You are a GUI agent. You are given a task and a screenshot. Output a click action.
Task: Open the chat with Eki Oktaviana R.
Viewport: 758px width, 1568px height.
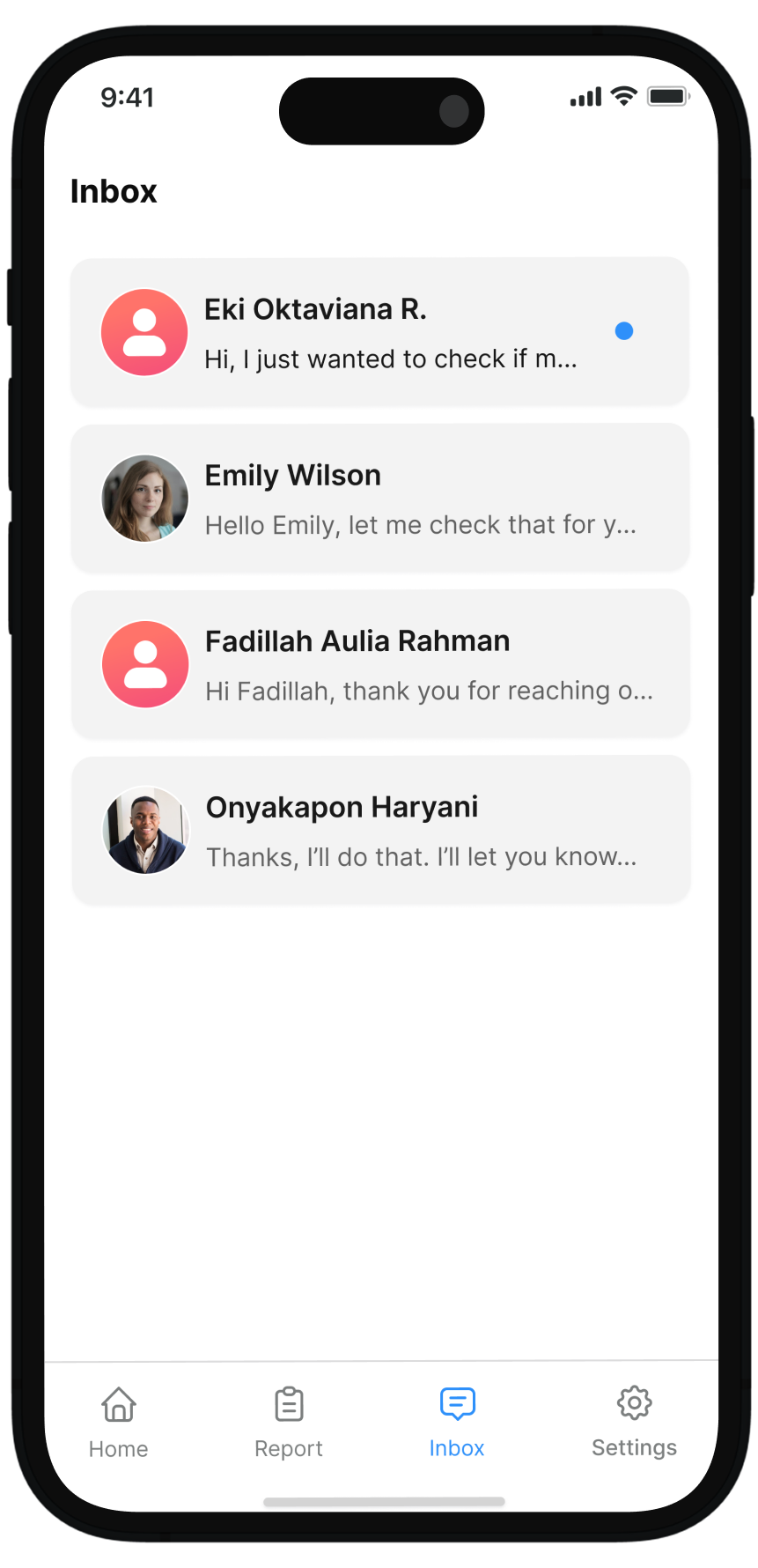[379, 332]
